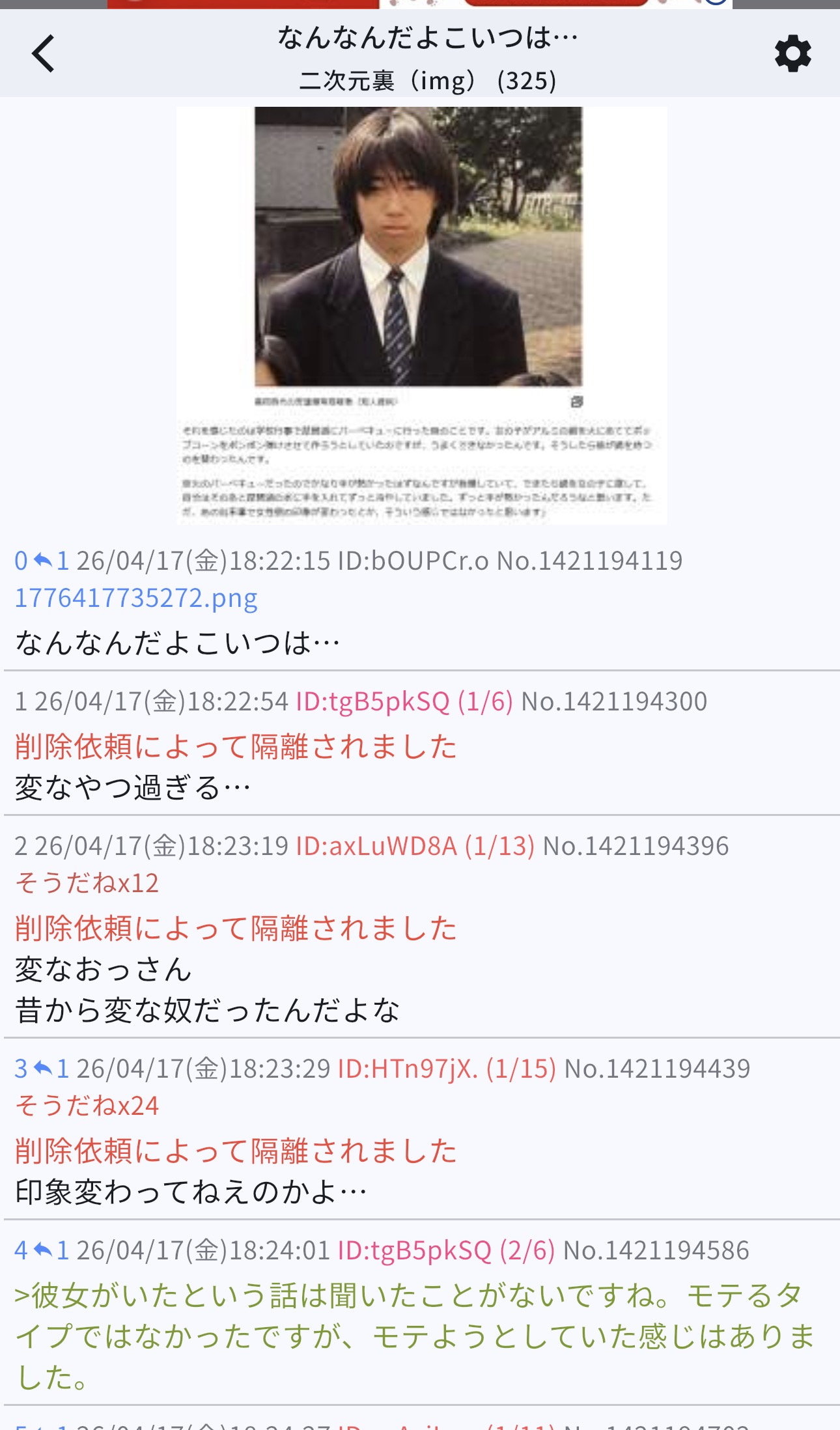Viewport: 840px width, 1430px height.
Task: Show the reply to post 3
Action: click(x=51, y=1069)
